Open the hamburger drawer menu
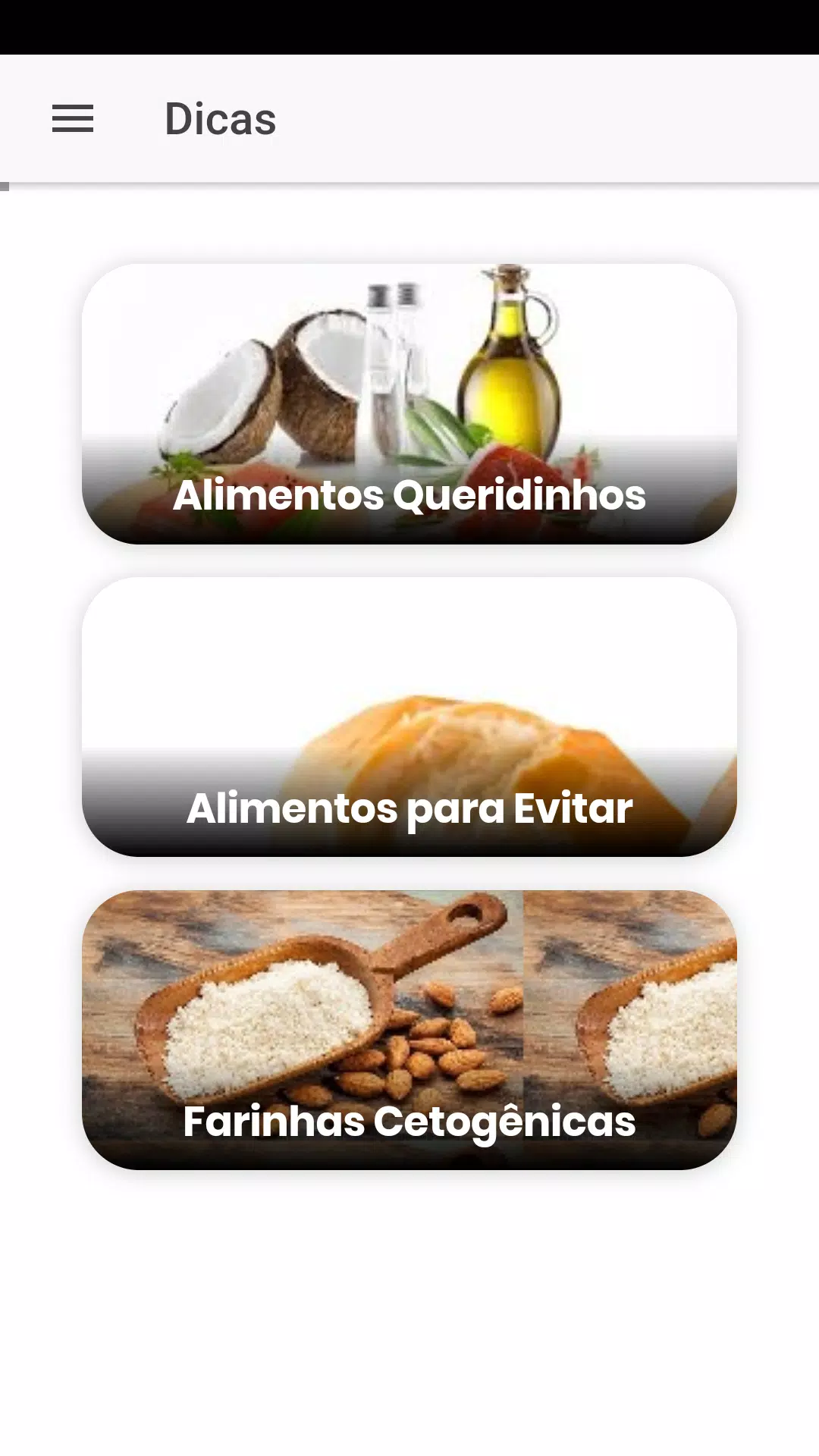Viewport: 819px width, 1456px height. [73, 119]
